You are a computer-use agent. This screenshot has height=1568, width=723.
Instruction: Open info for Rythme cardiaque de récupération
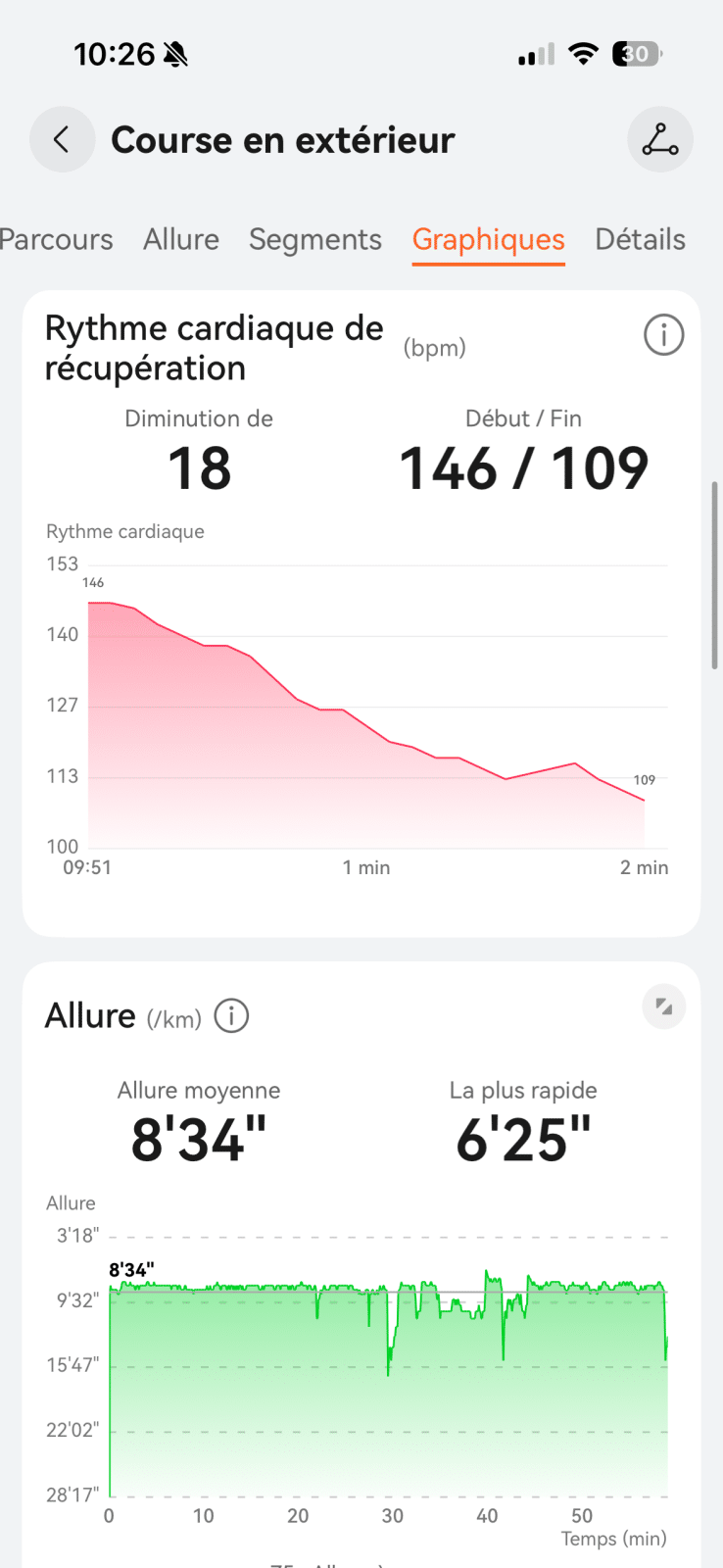(x=663, y=335)
